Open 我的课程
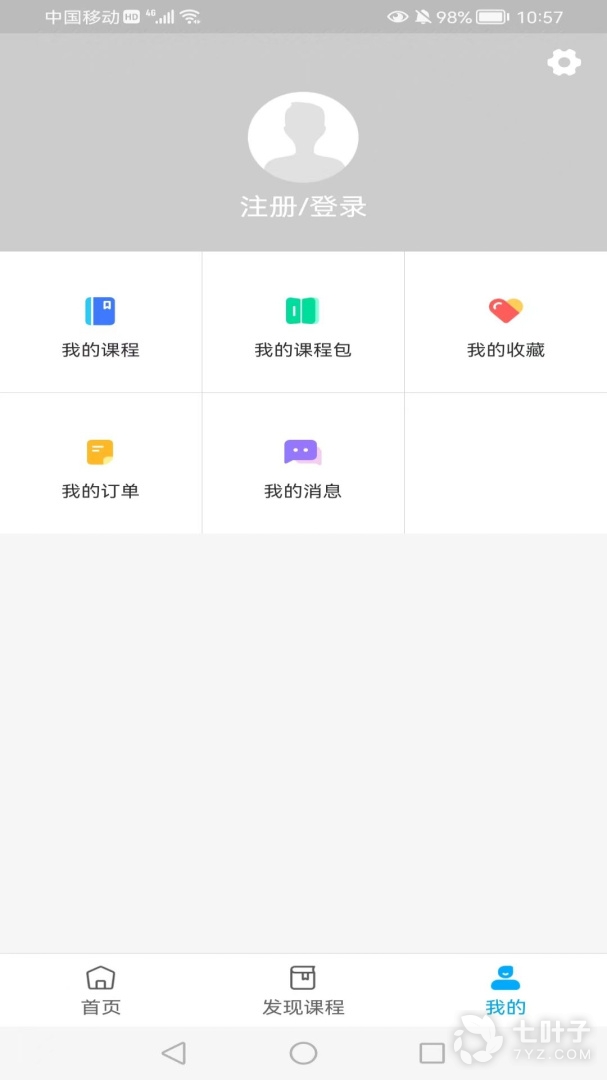607x1080 pixels. pos(101,324)
